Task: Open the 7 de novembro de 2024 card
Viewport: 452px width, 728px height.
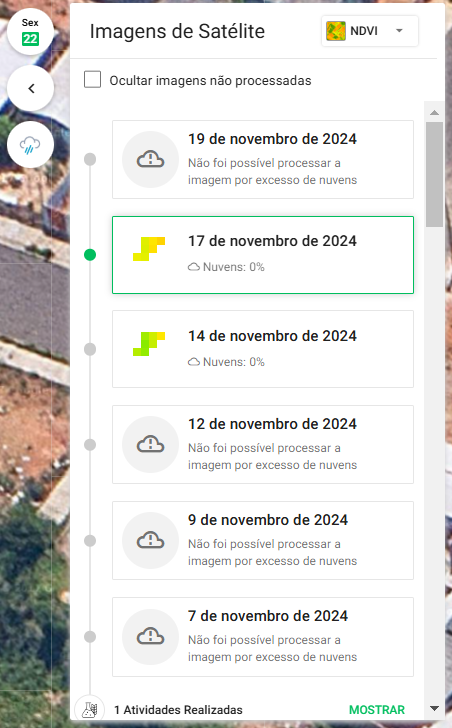Action: point(263,637)
